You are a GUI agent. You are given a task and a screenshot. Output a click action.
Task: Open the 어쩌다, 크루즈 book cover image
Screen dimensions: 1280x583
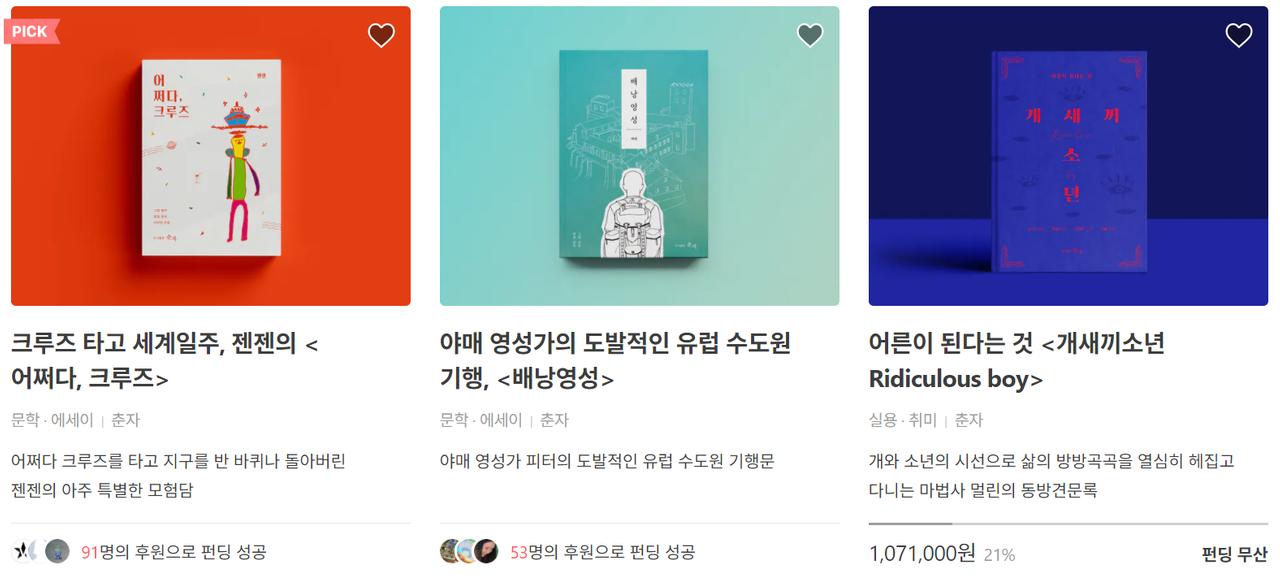pyautogui.click(x=210, y=158)
